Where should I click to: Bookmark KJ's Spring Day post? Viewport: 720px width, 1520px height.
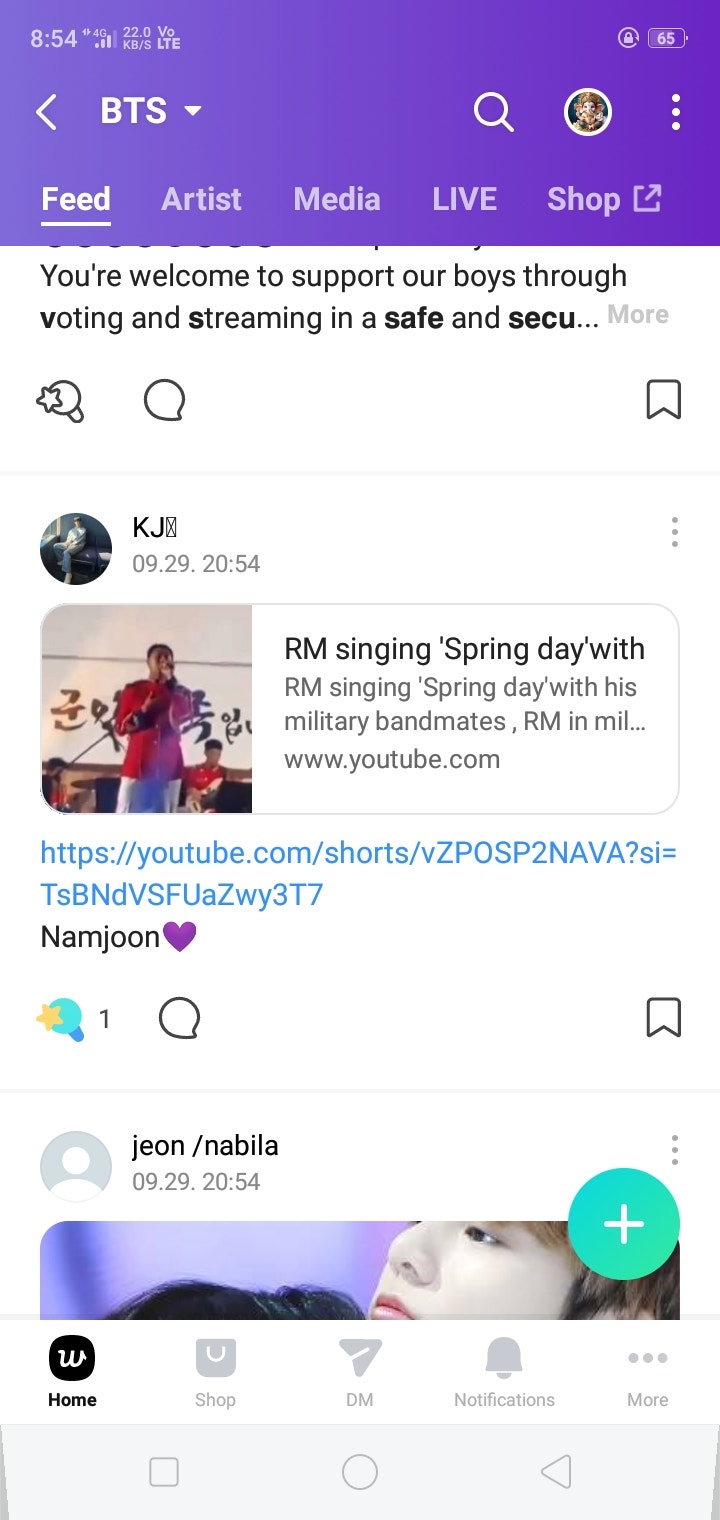tap(663, 1017)
